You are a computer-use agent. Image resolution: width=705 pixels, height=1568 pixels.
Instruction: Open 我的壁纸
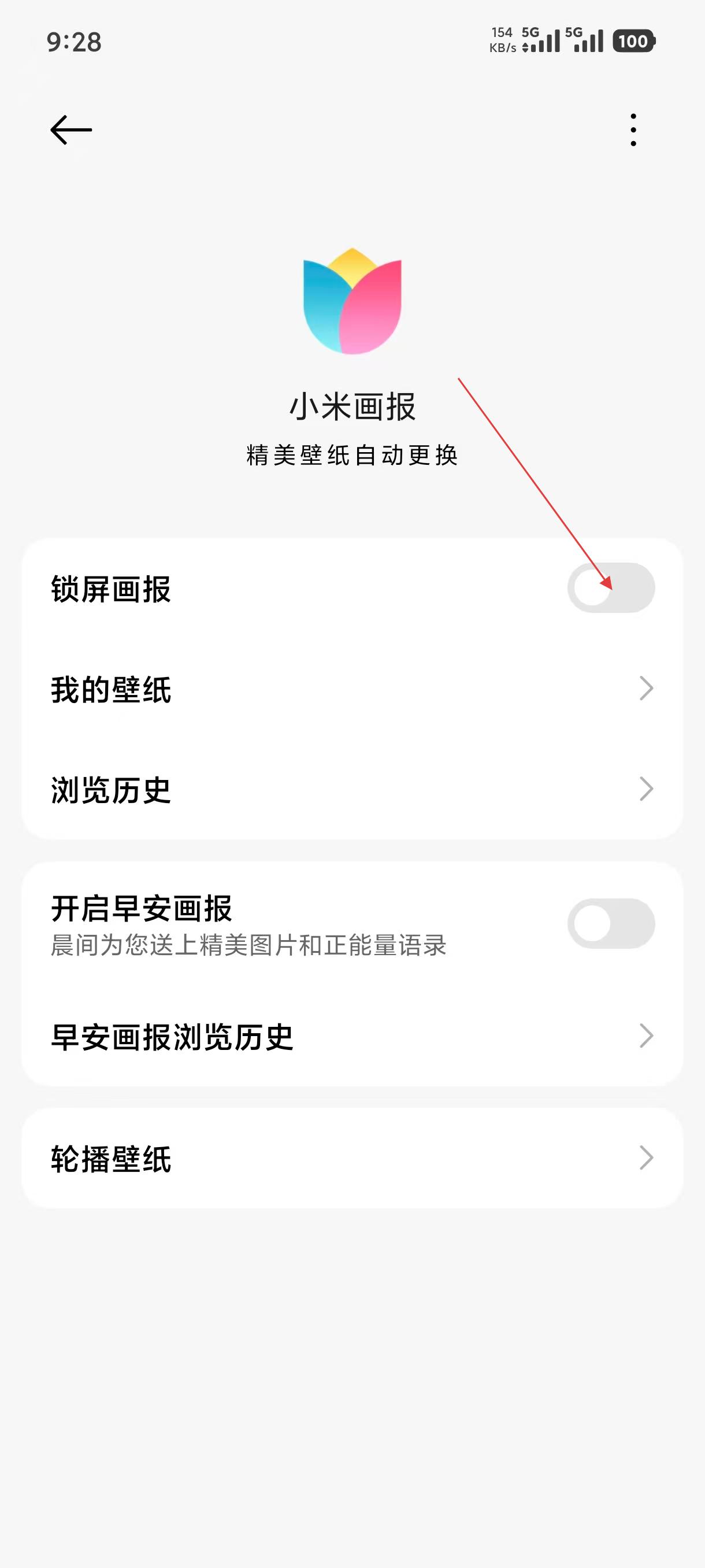click(351, 689)
